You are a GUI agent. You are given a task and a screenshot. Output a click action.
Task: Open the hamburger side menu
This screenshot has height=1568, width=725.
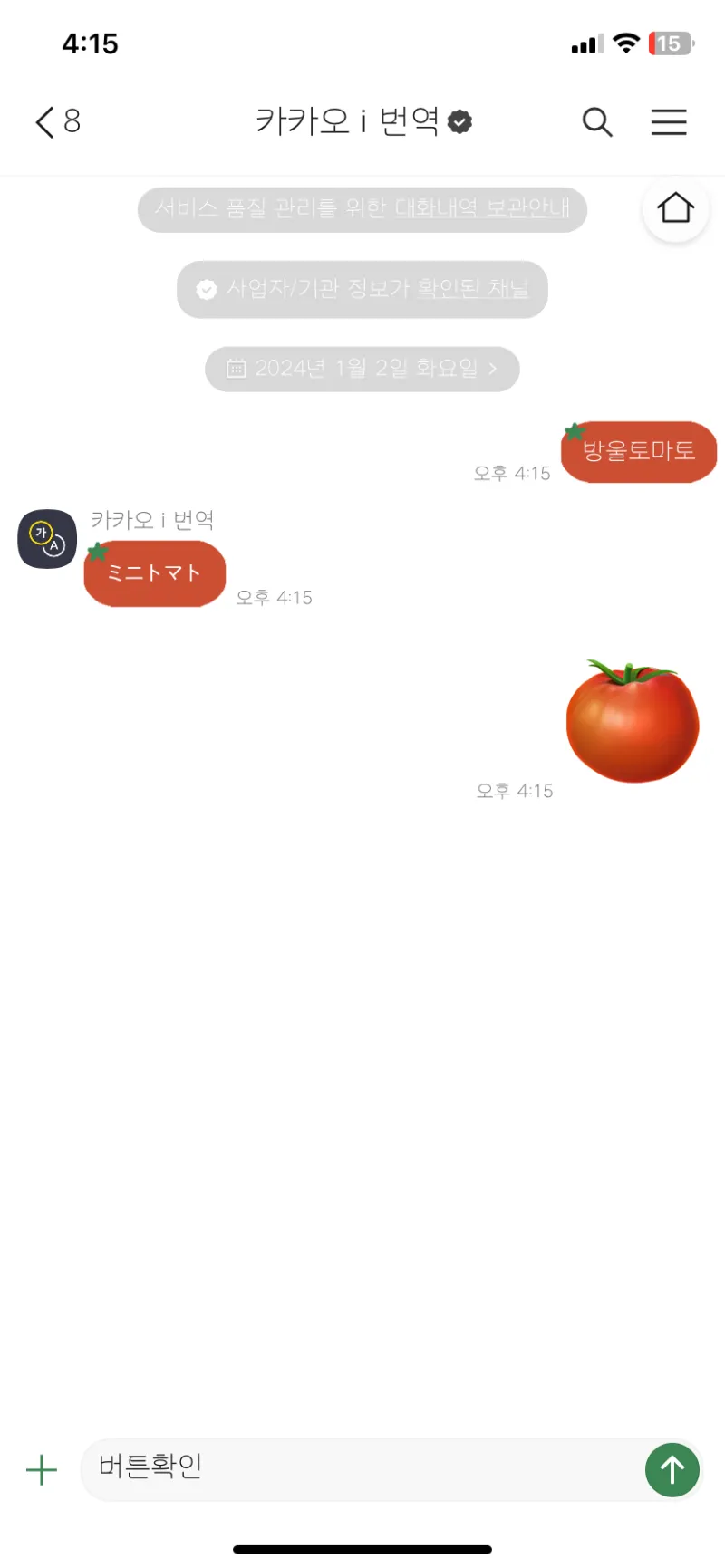coord(669,122)
